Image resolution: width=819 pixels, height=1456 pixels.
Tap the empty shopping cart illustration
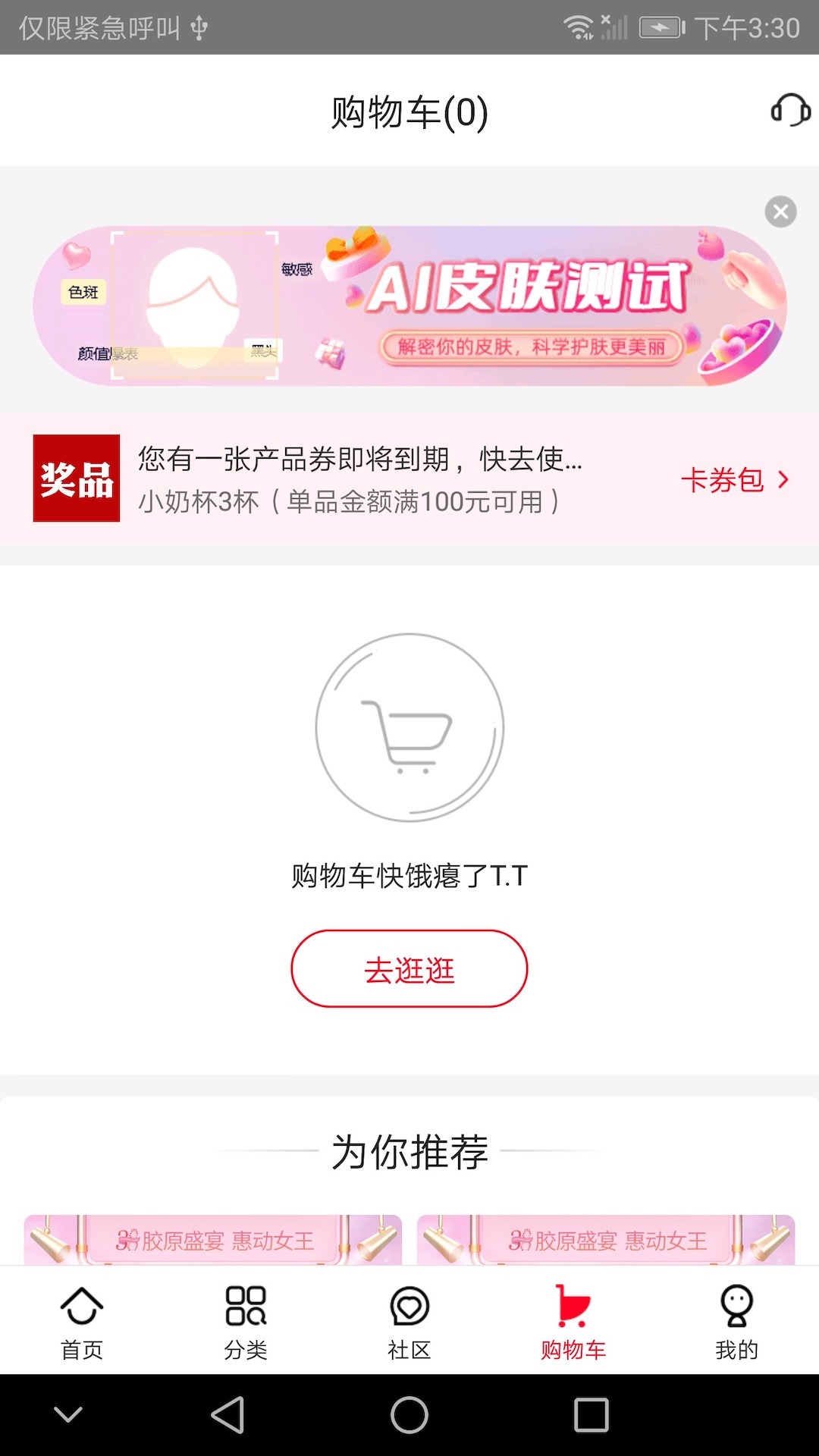tap(409, 726)
